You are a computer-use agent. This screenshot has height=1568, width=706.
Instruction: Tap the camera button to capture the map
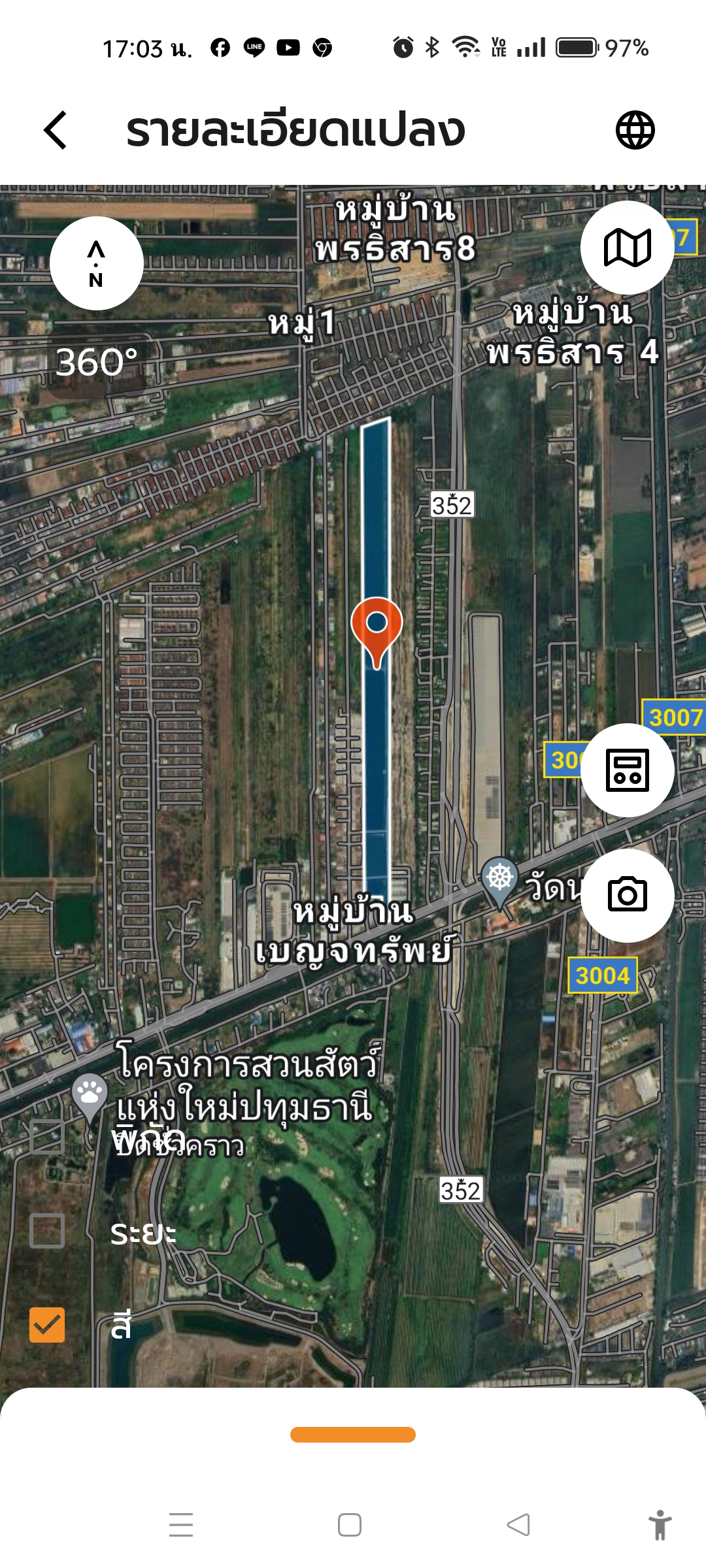(628, 895)
